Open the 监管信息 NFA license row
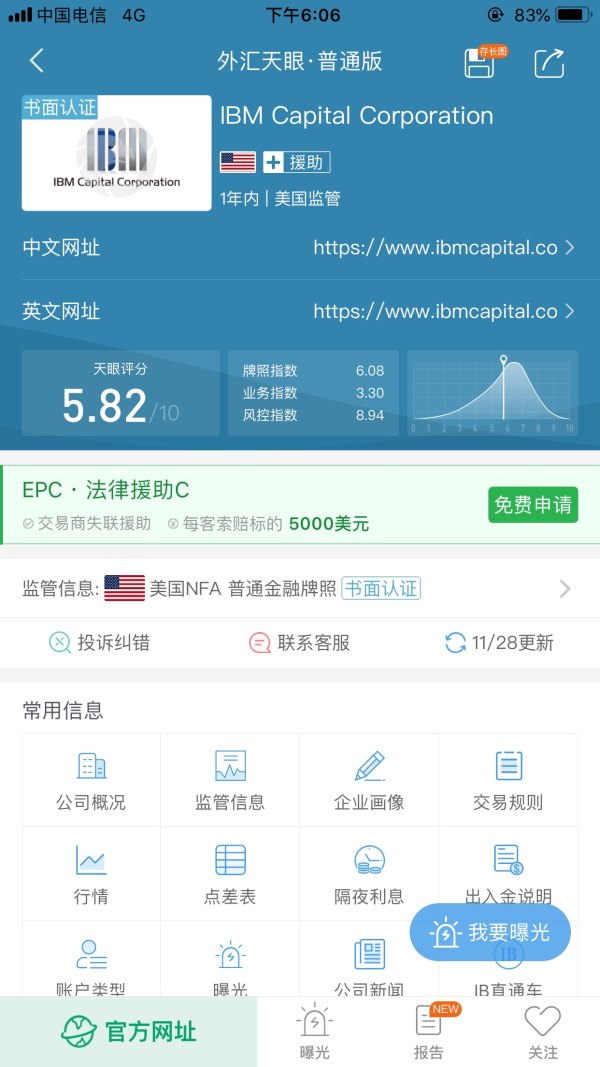Screen dimensions: 600x1067 click(300, 588)
